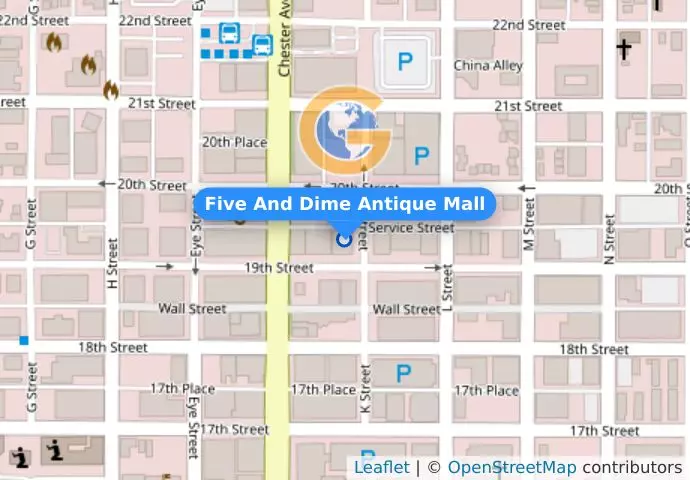Select the blue location marker on the map
The image size is (690, 480).
point(345,238)
